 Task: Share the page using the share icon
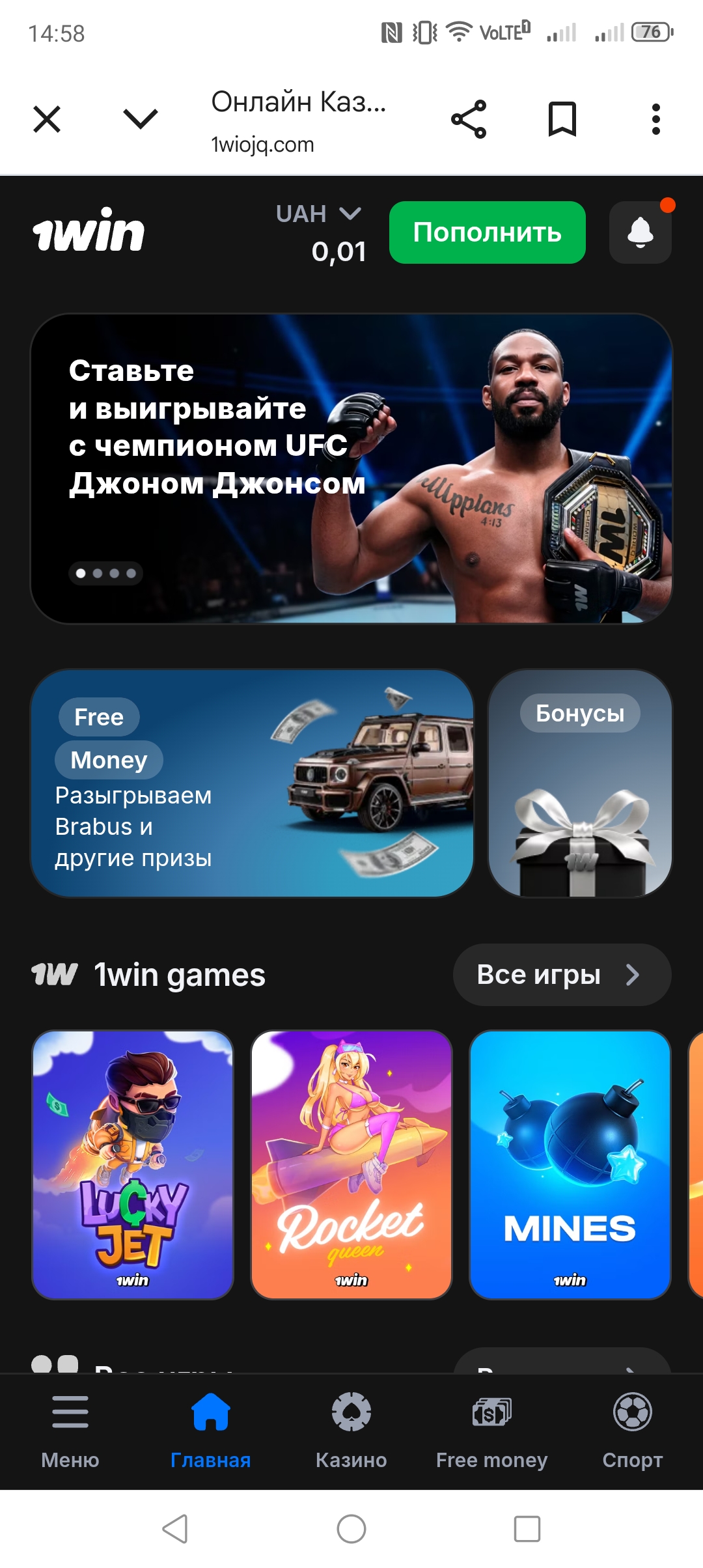[469, 119]
